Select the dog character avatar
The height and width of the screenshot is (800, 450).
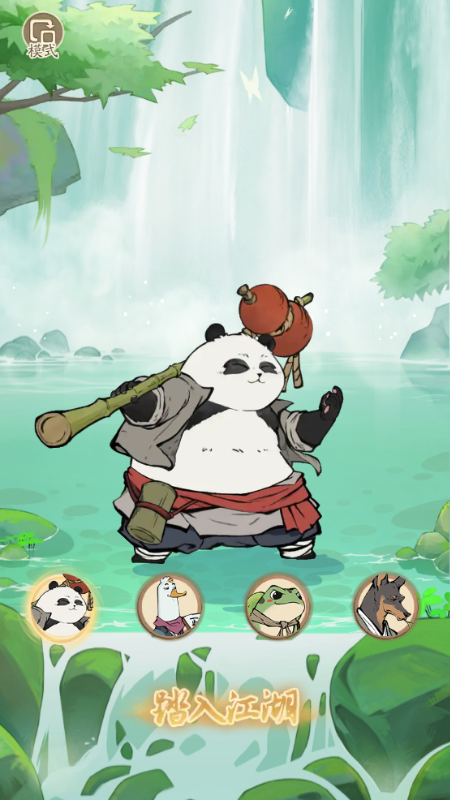click(x=386, y=606)
